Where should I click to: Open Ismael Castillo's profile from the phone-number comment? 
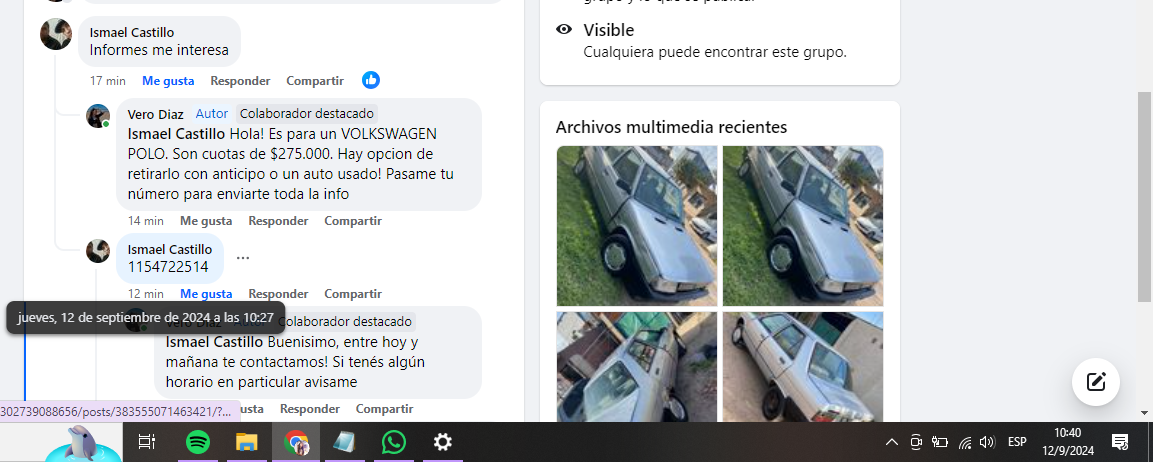pyautogui.click(x=170, y=249)
